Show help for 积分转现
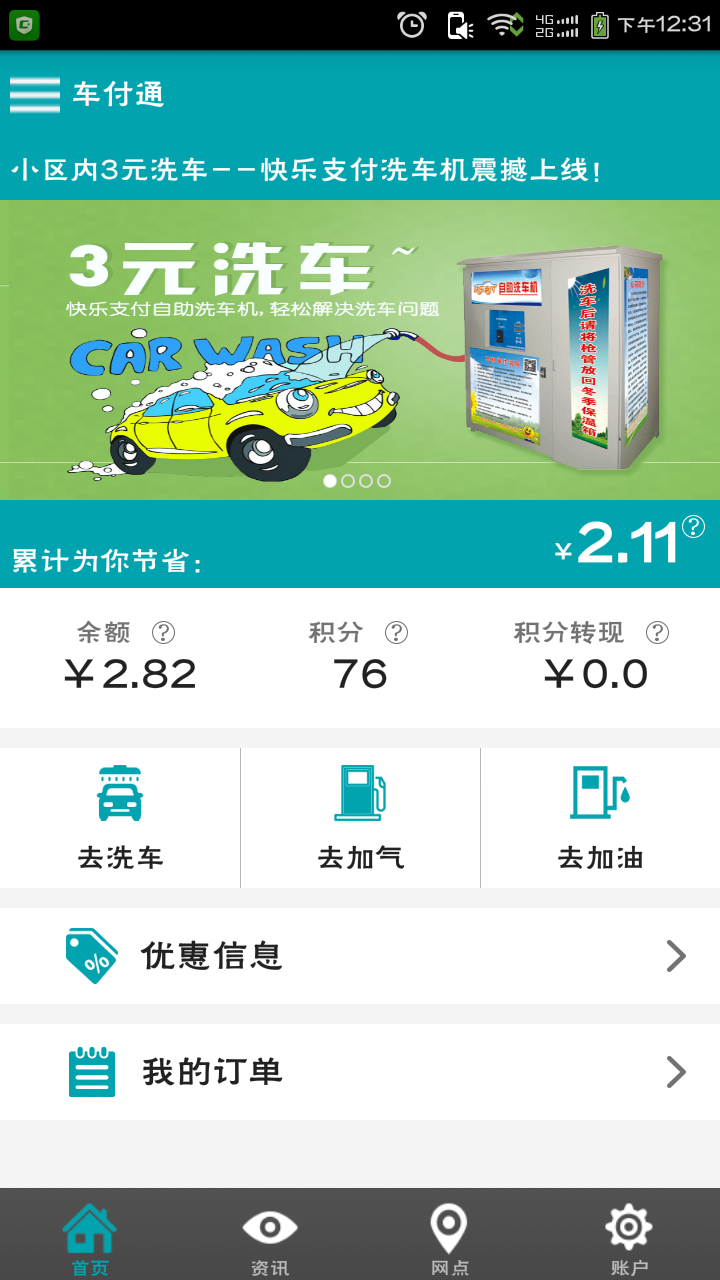720x1280 pixels. coord(657,632)
